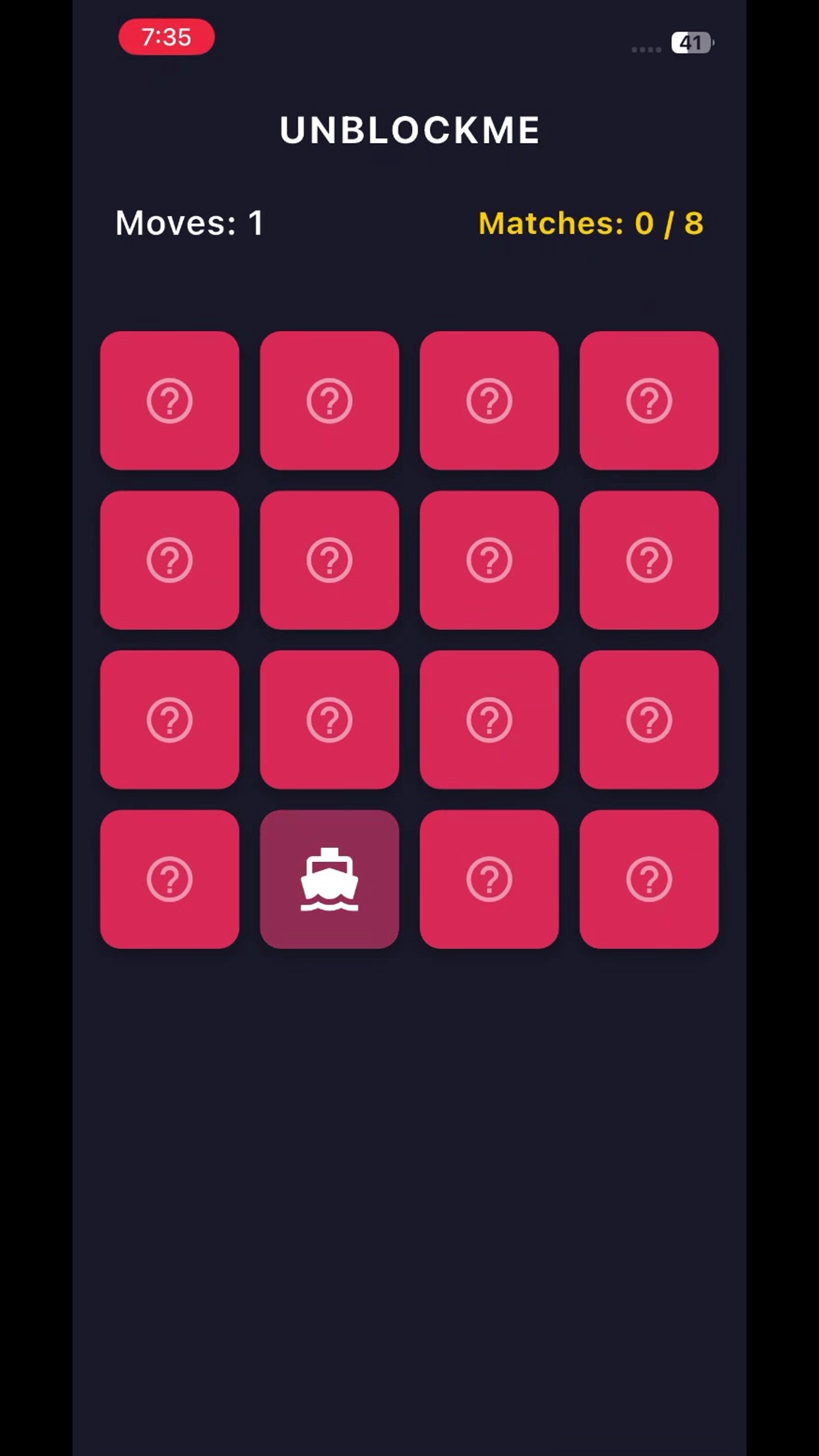Tap the revealed ship card

click(329, 879)
